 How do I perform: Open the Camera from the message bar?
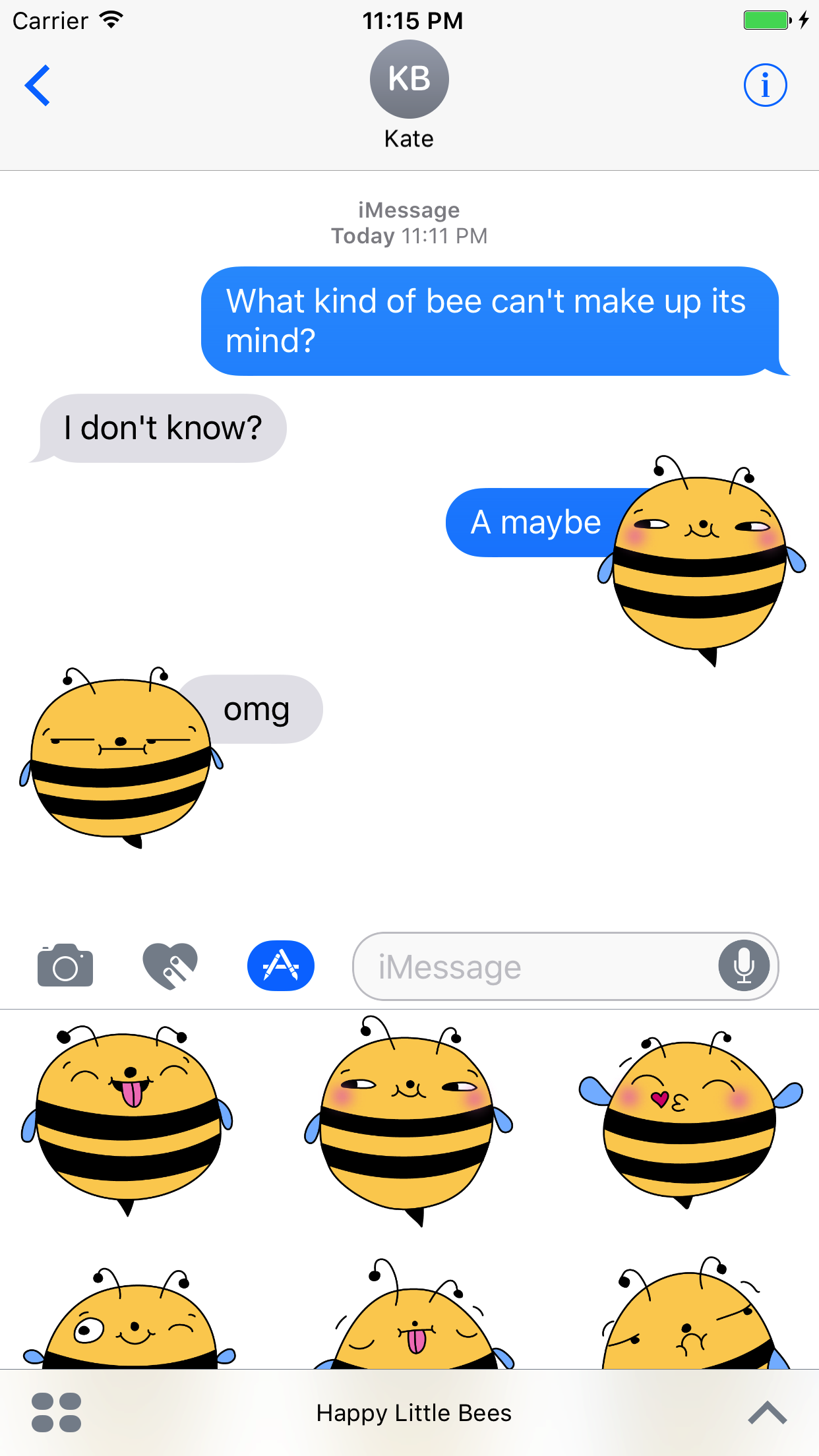64,965
